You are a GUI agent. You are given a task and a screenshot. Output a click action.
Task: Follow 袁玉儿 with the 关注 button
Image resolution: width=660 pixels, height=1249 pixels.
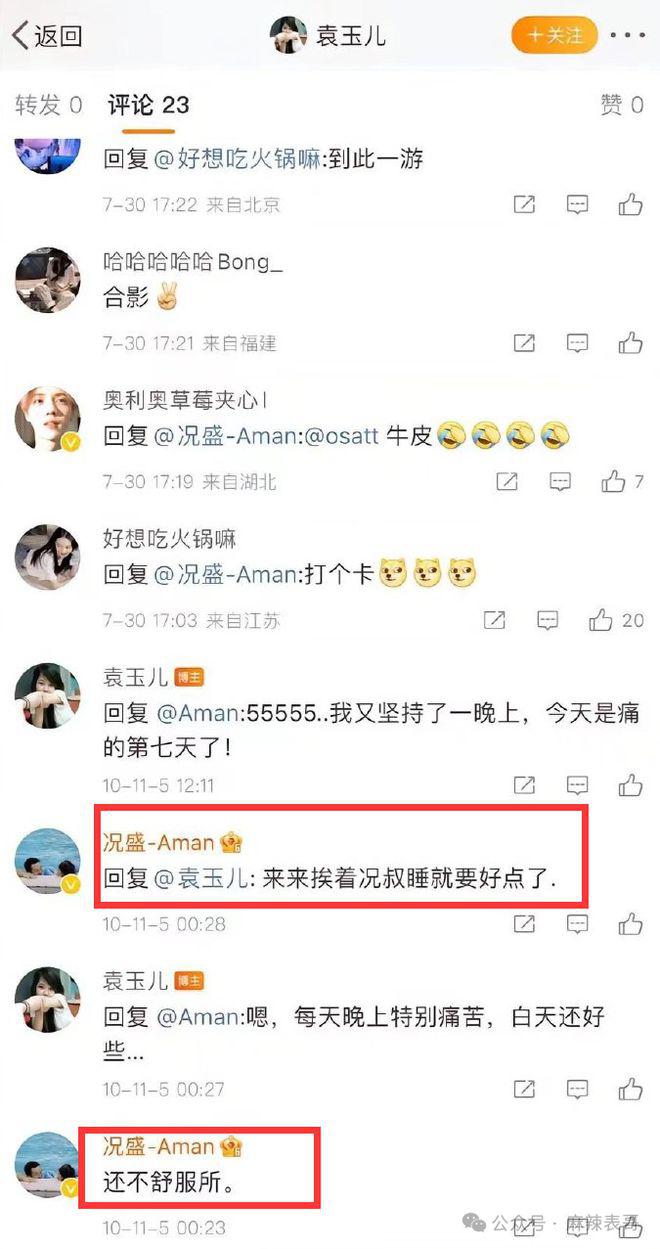point(554,35)
